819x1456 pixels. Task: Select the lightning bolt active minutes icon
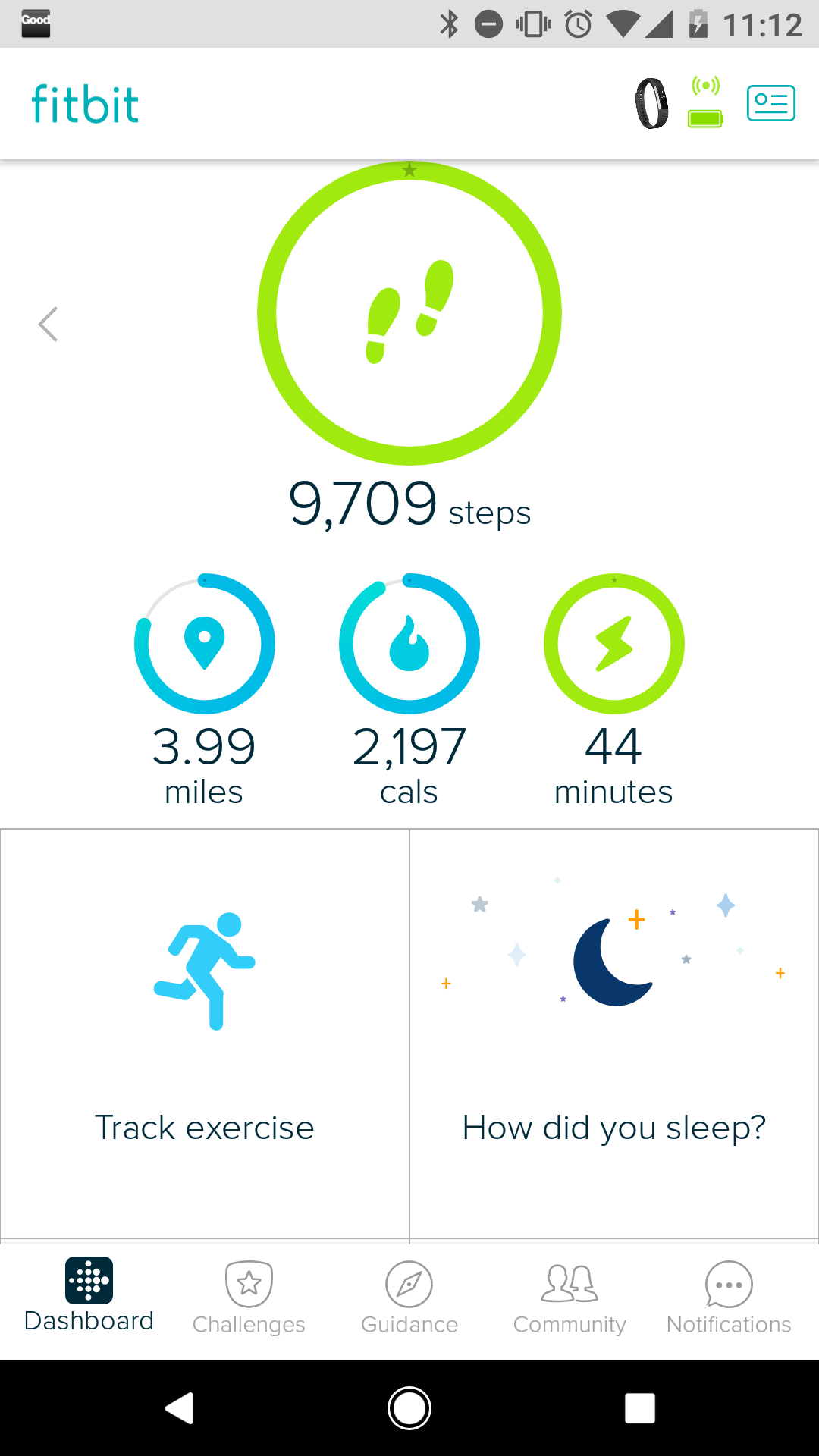click(x=613, y=642)
